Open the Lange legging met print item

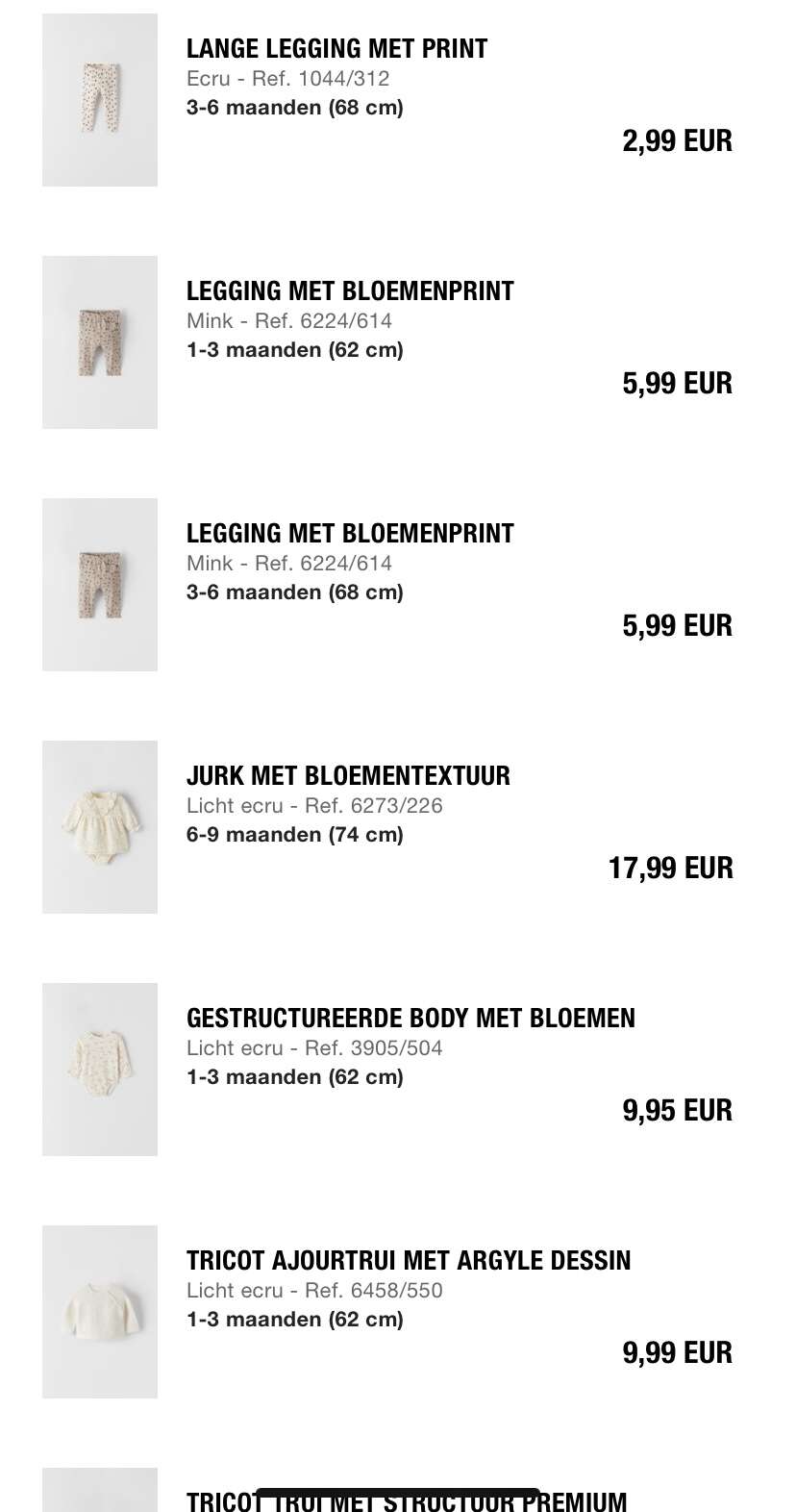point(336,48)
